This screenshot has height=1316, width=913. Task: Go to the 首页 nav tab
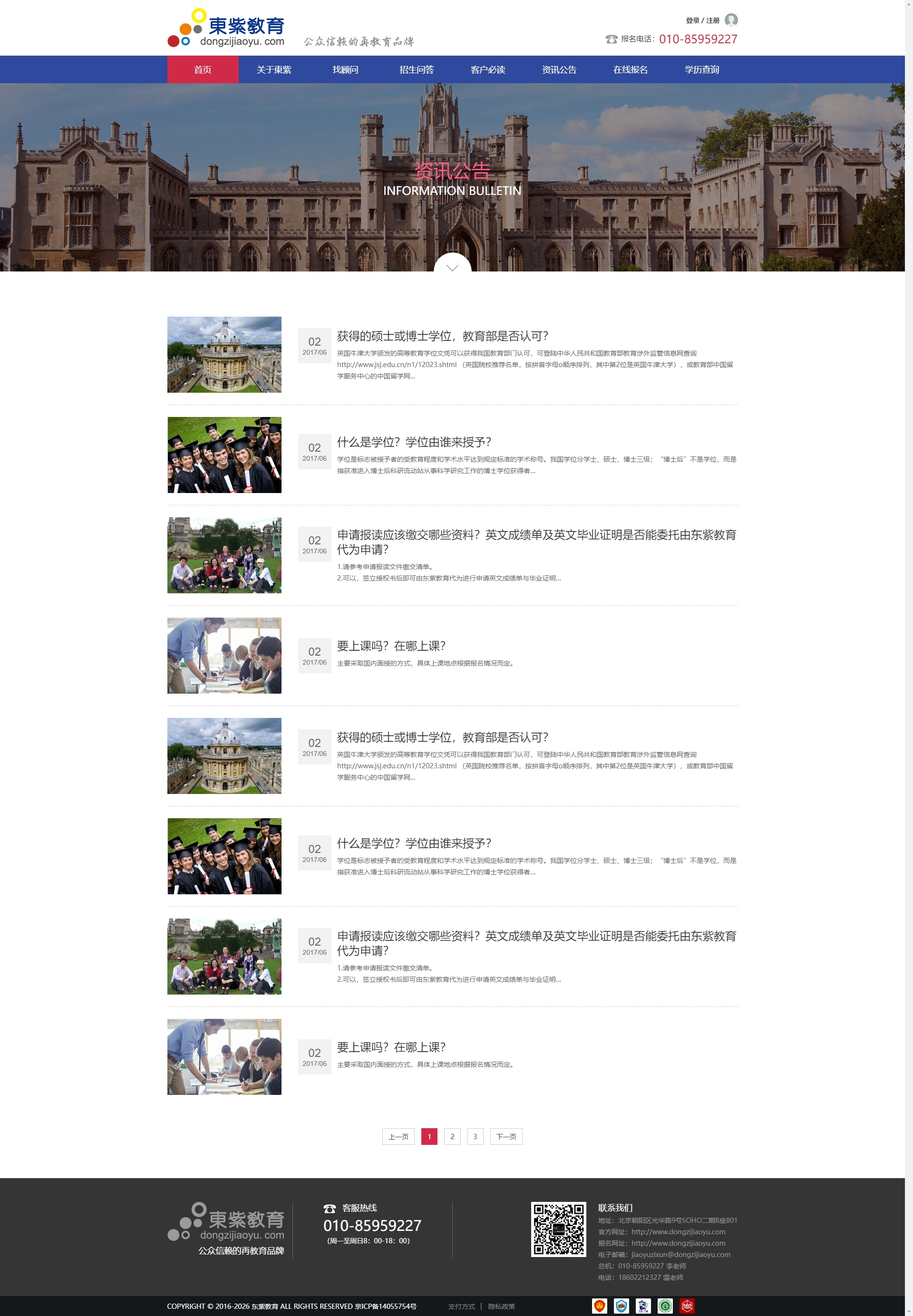[203, 70]
